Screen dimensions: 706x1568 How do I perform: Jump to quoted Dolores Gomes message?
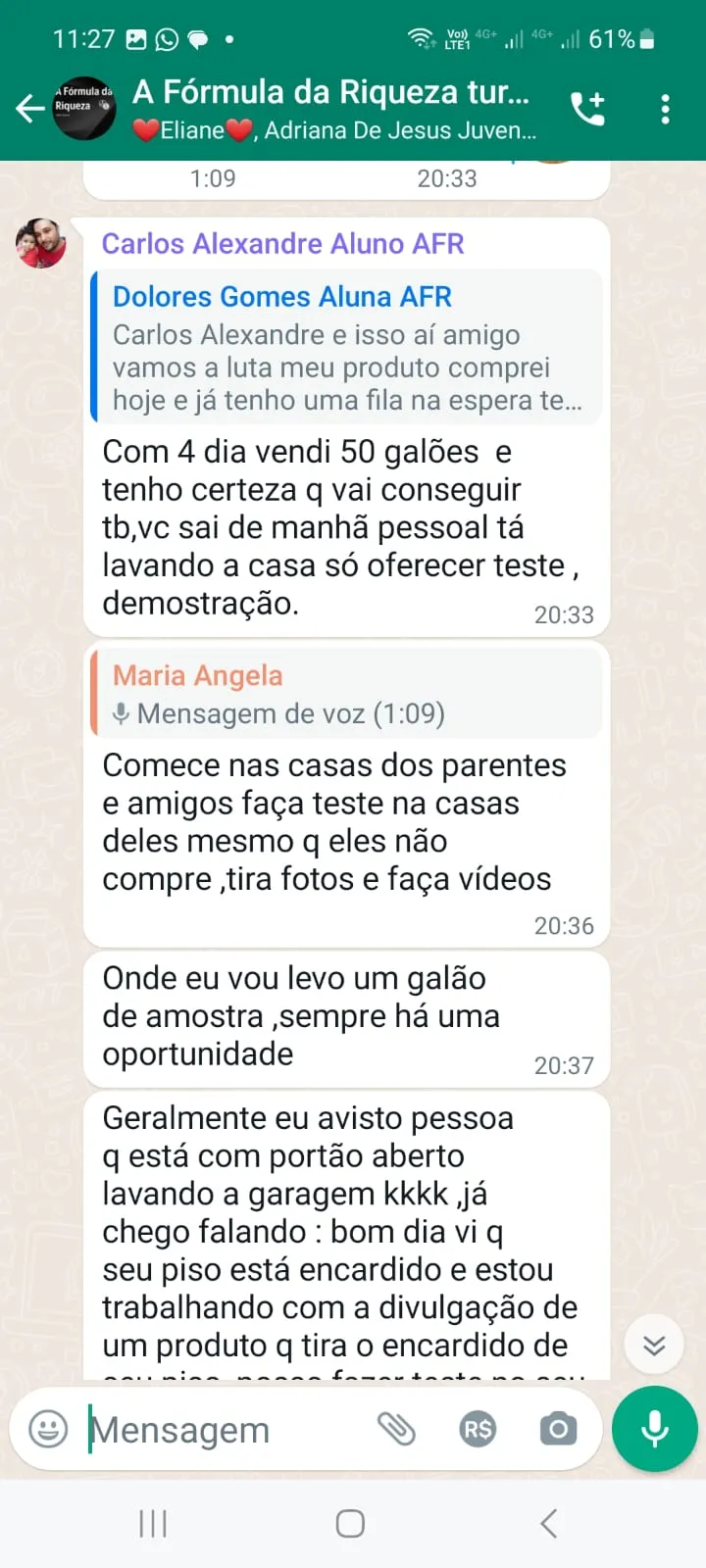click(x=345, y=348)
